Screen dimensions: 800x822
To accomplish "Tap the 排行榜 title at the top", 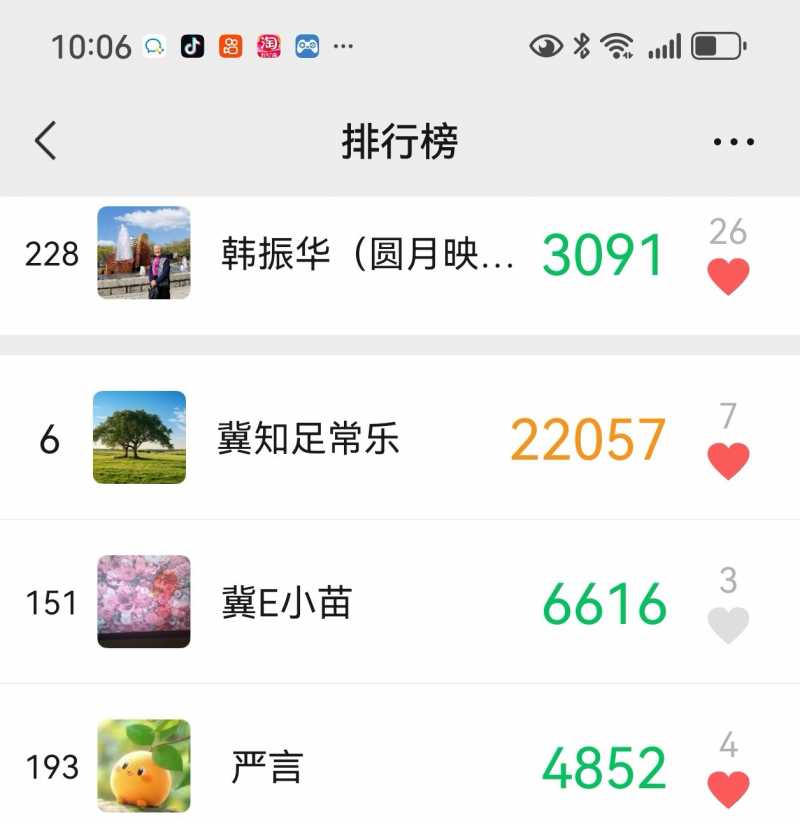I will pos(399,141).
